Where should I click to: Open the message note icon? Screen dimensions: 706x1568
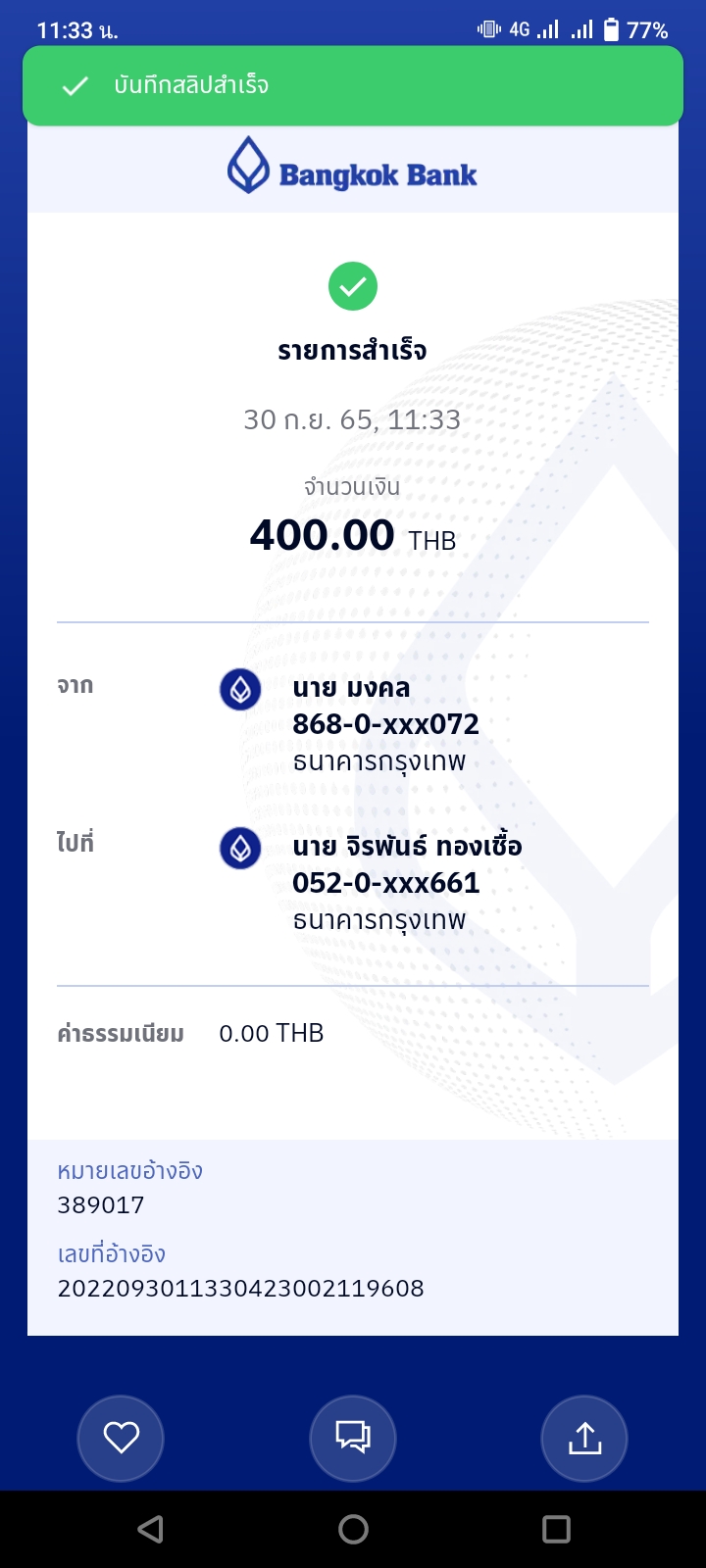353,1438
